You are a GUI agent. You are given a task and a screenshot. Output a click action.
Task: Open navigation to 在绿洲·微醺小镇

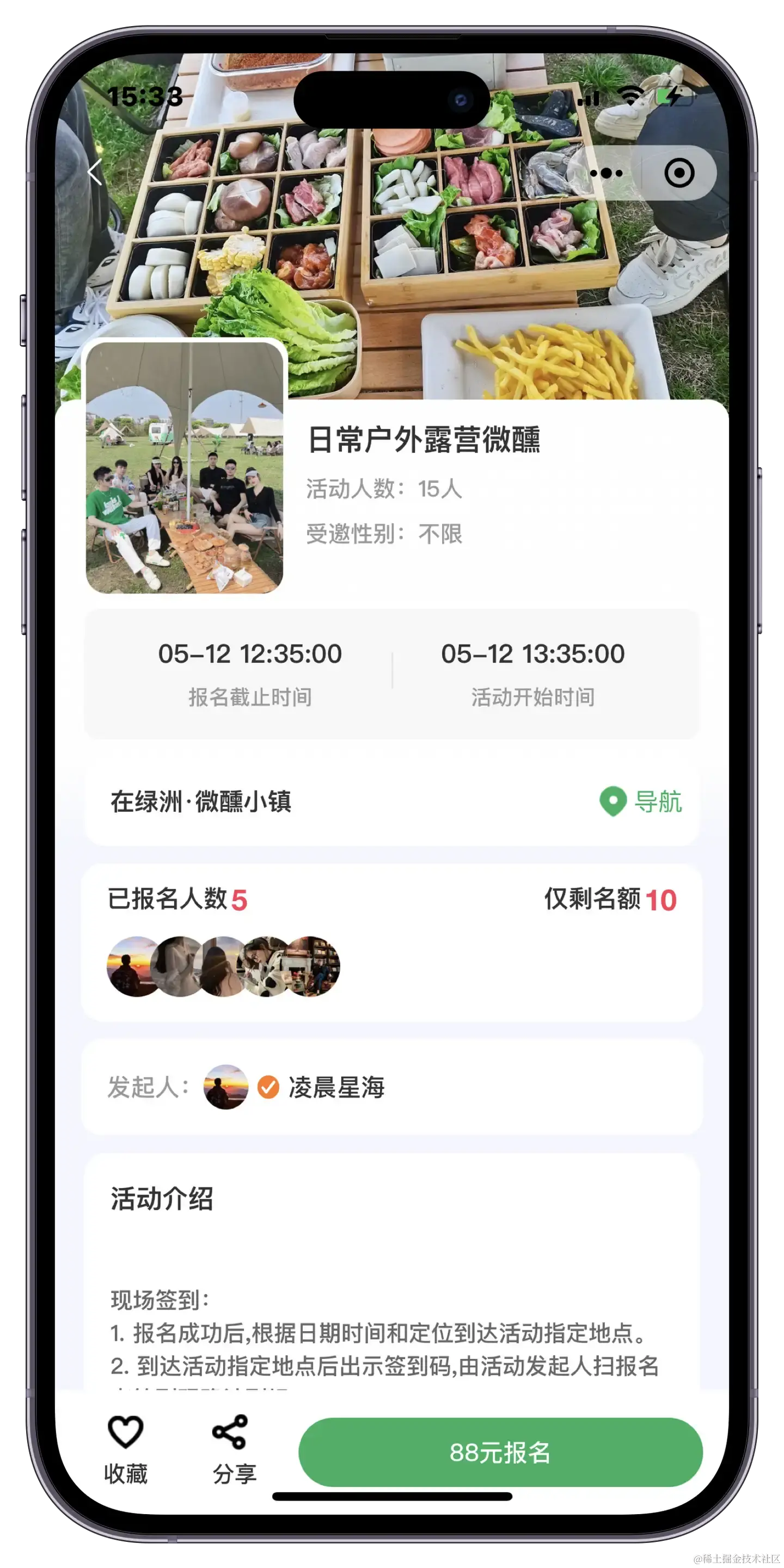[x=640, y=801]
